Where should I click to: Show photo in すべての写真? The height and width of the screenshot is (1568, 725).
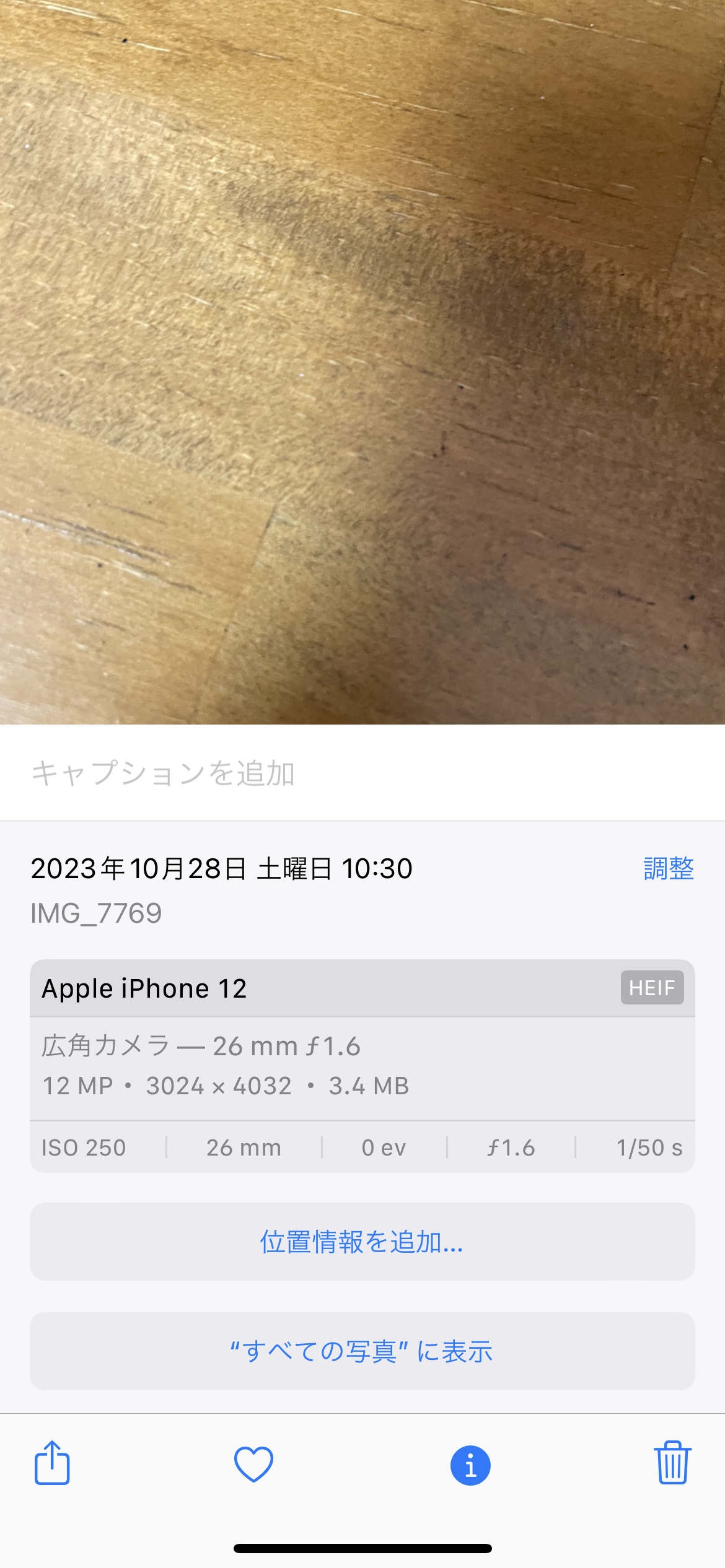362,1351
